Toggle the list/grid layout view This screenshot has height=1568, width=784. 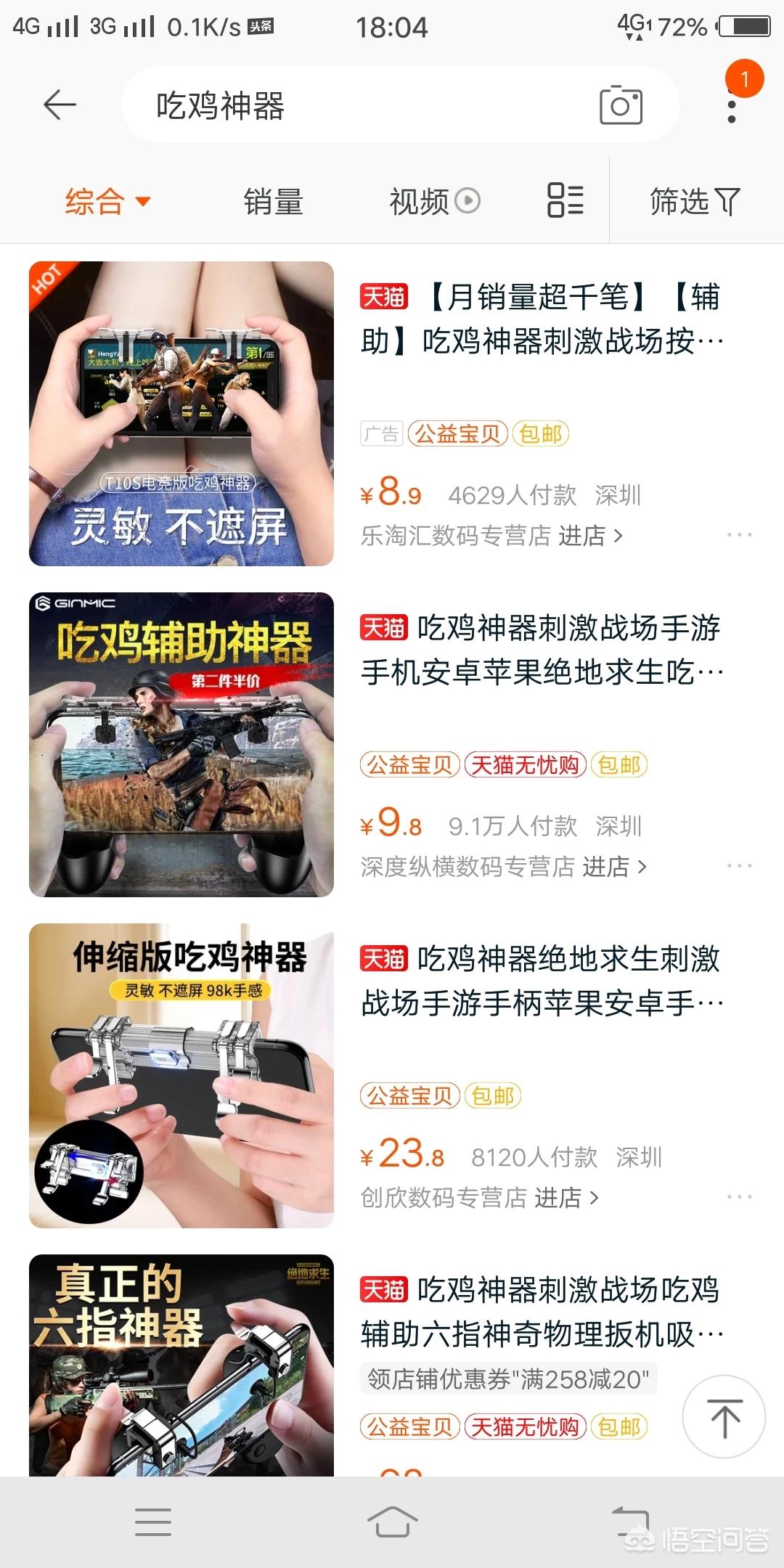(x=565, y=200)
